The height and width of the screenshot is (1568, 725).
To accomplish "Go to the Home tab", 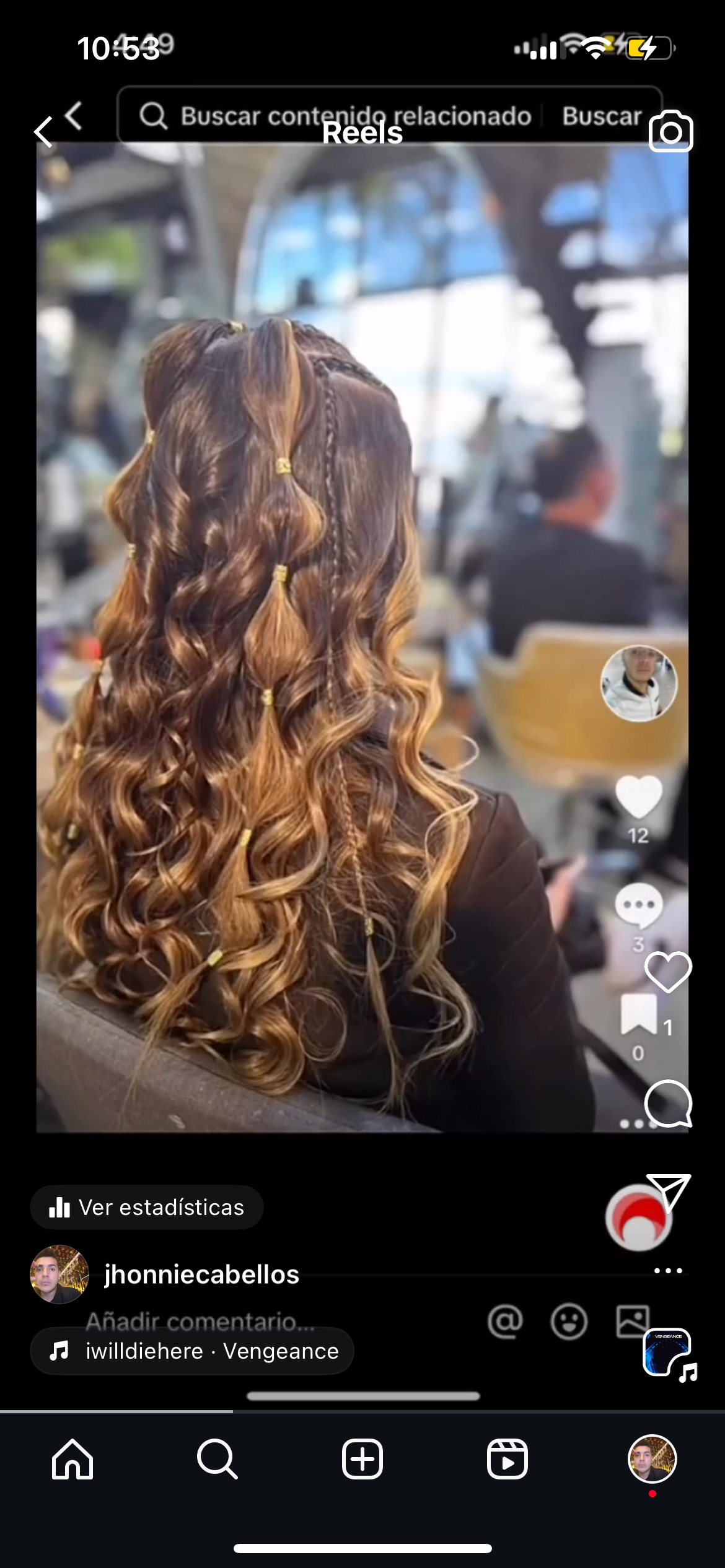I will tap(72, 1459).
